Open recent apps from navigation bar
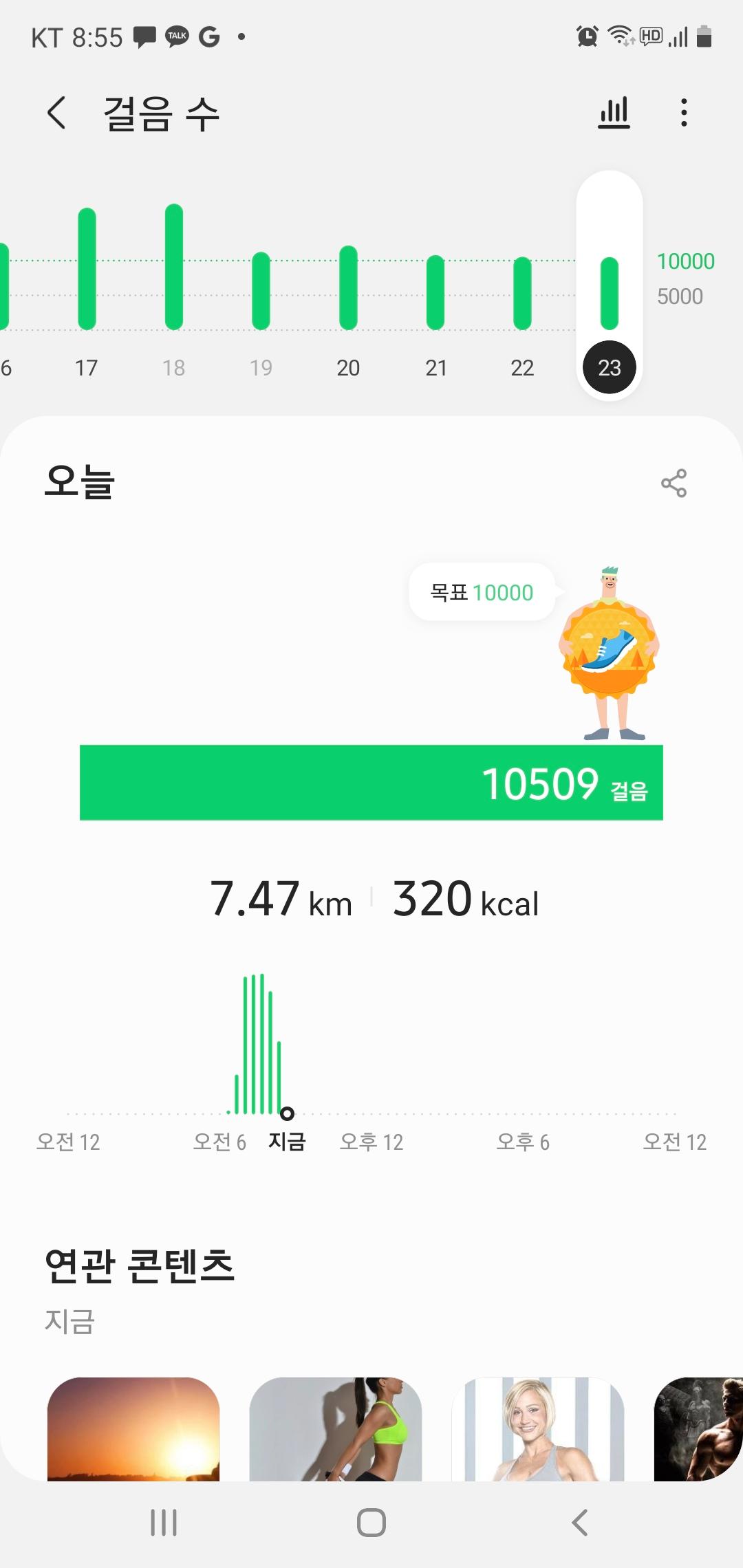Viewport: 743px width, 1568px height. [x=164, y=1523]
